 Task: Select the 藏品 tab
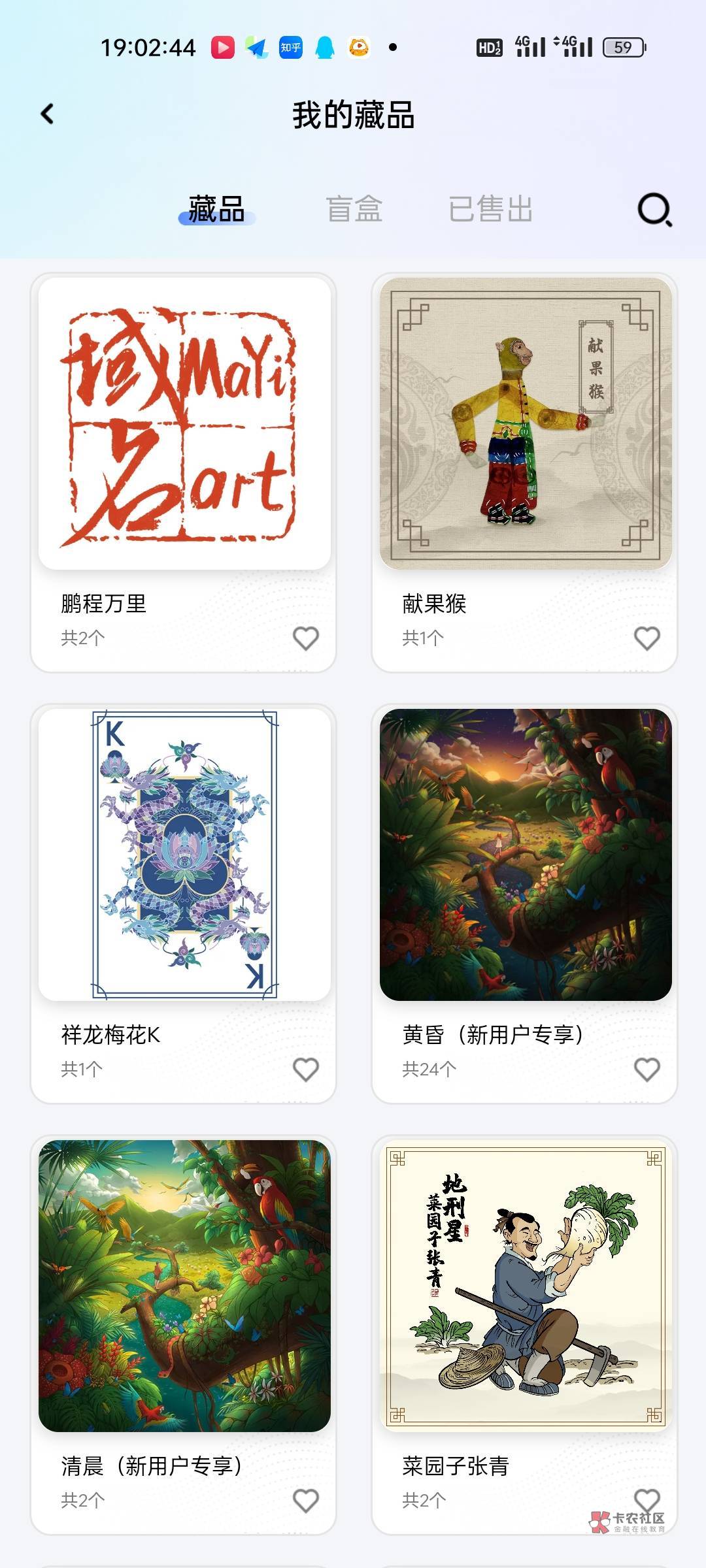click(x=216, y=210)
